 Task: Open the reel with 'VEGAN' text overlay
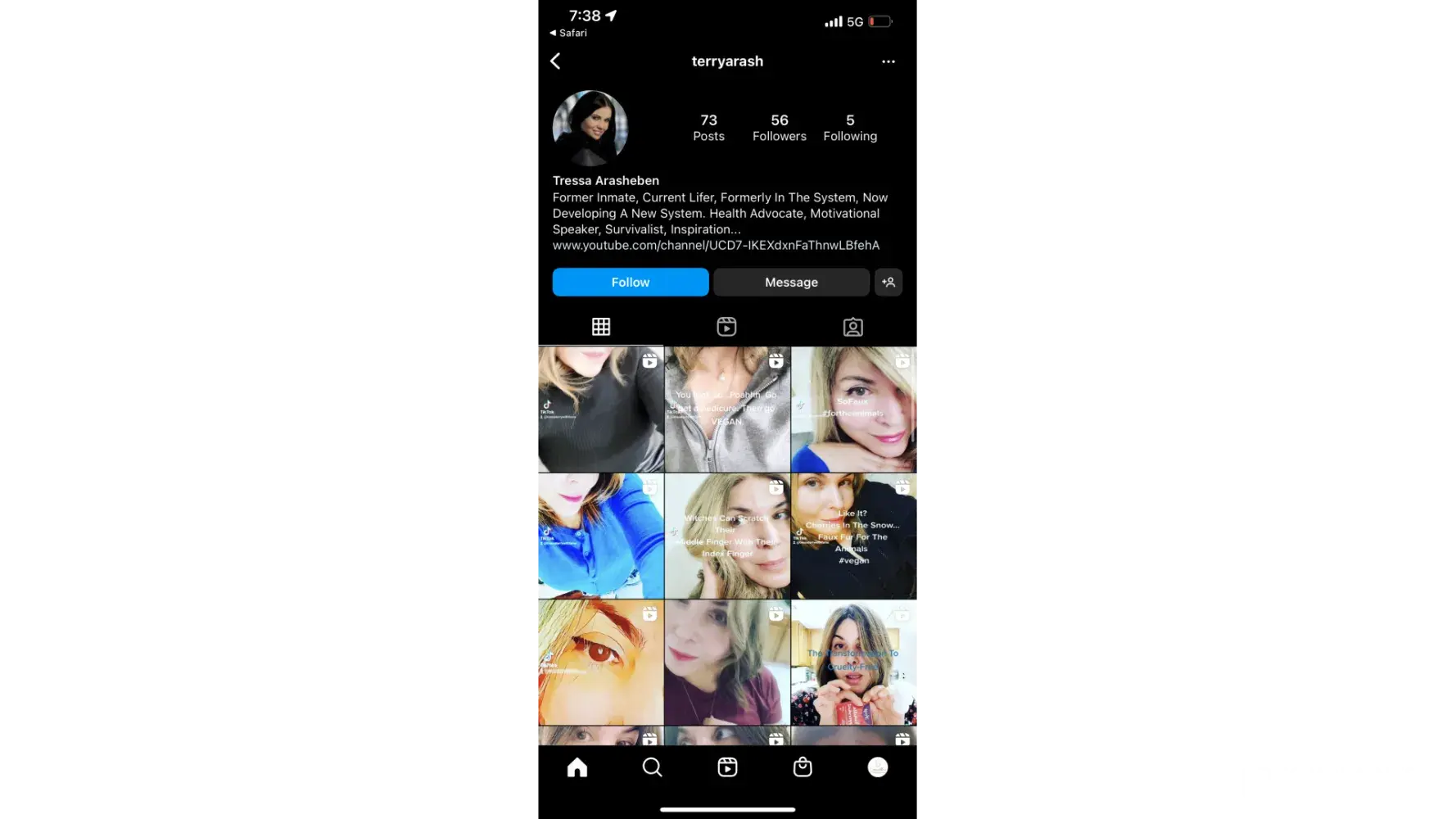pos(726,409)
